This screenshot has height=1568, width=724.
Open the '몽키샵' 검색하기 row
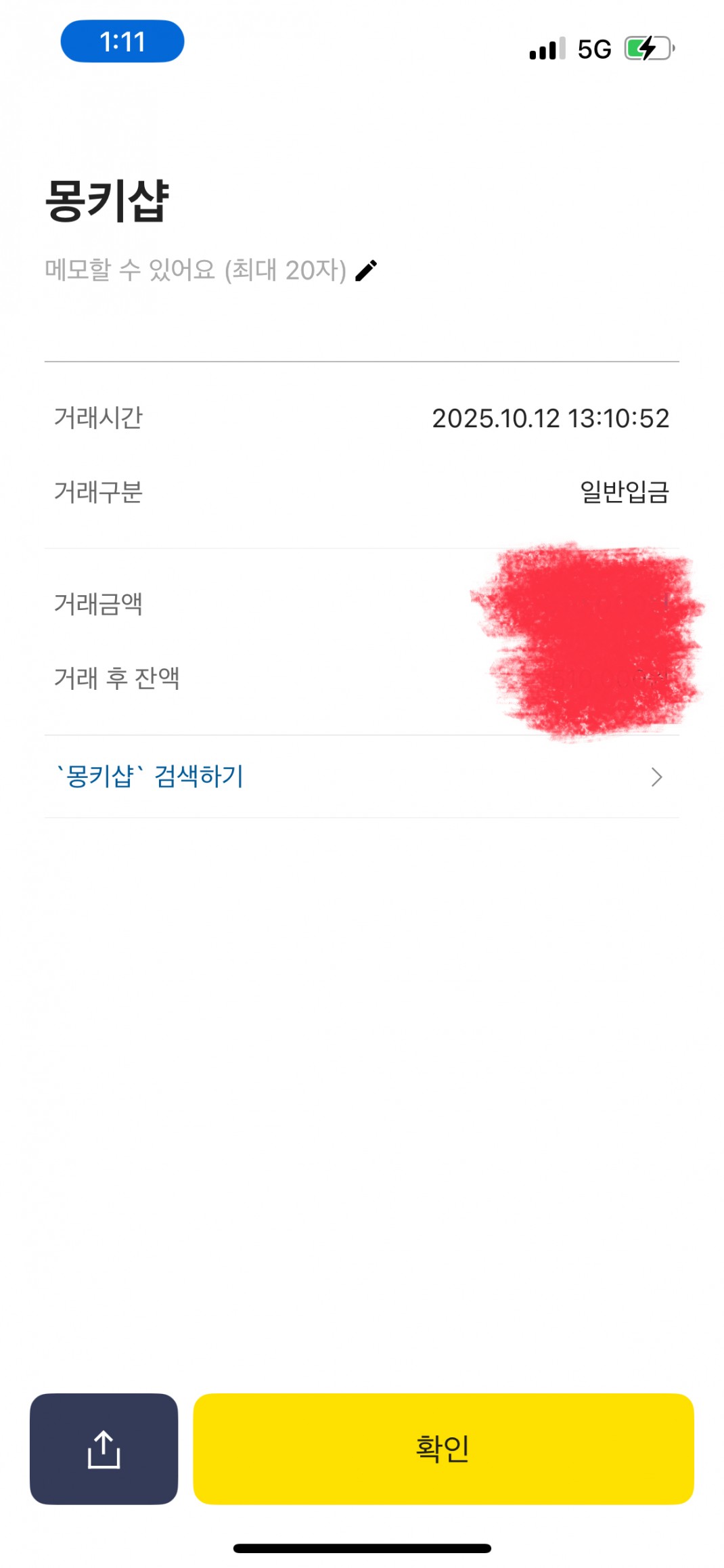[x=361, y=777]
